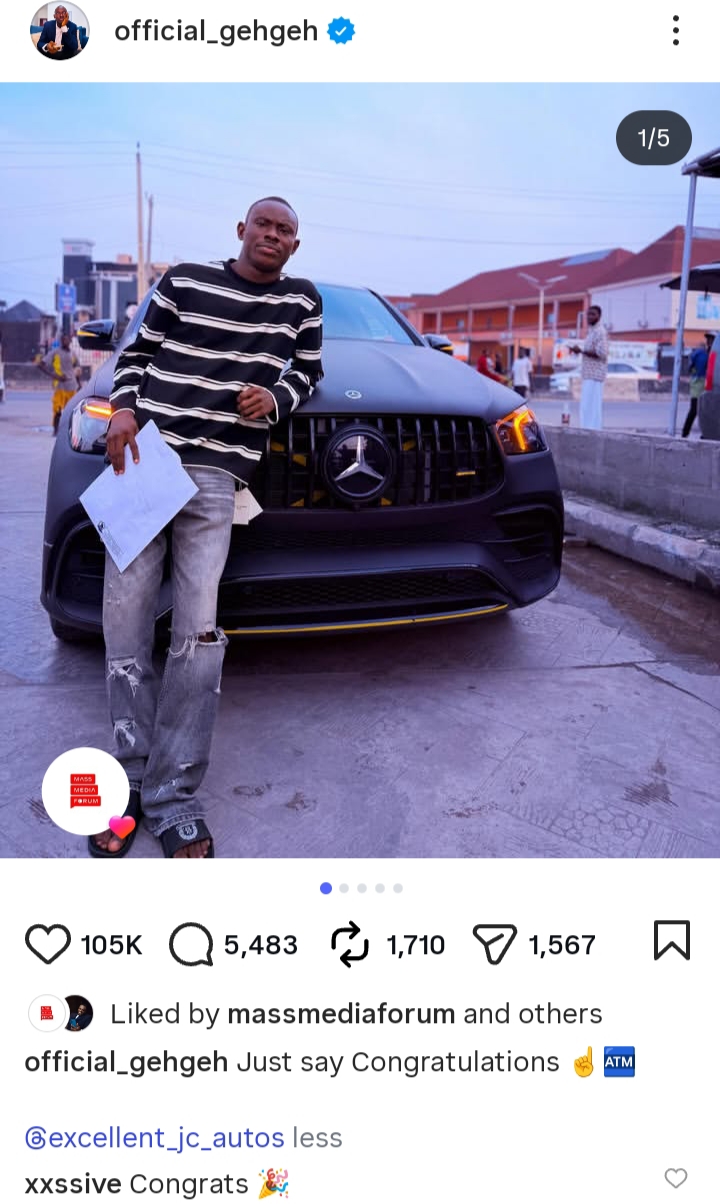Collapse the caption with less
Image resolution: width=720 pixels, height=1204 pixels.
click(x=317, y=1138)
